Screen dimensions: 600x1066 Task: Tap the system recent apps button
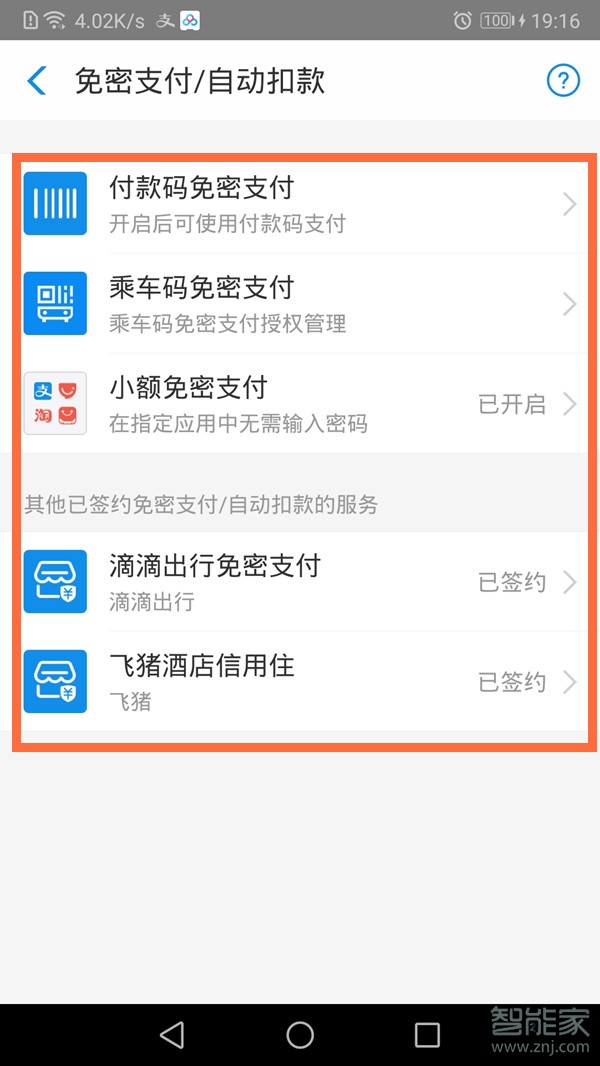coord(427,1035)
